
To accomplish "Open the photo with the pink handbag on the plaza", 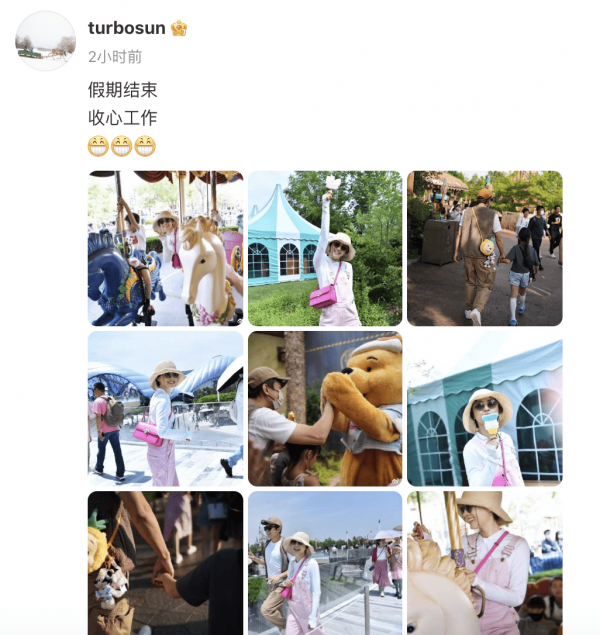I will click(x=165, y=408).
